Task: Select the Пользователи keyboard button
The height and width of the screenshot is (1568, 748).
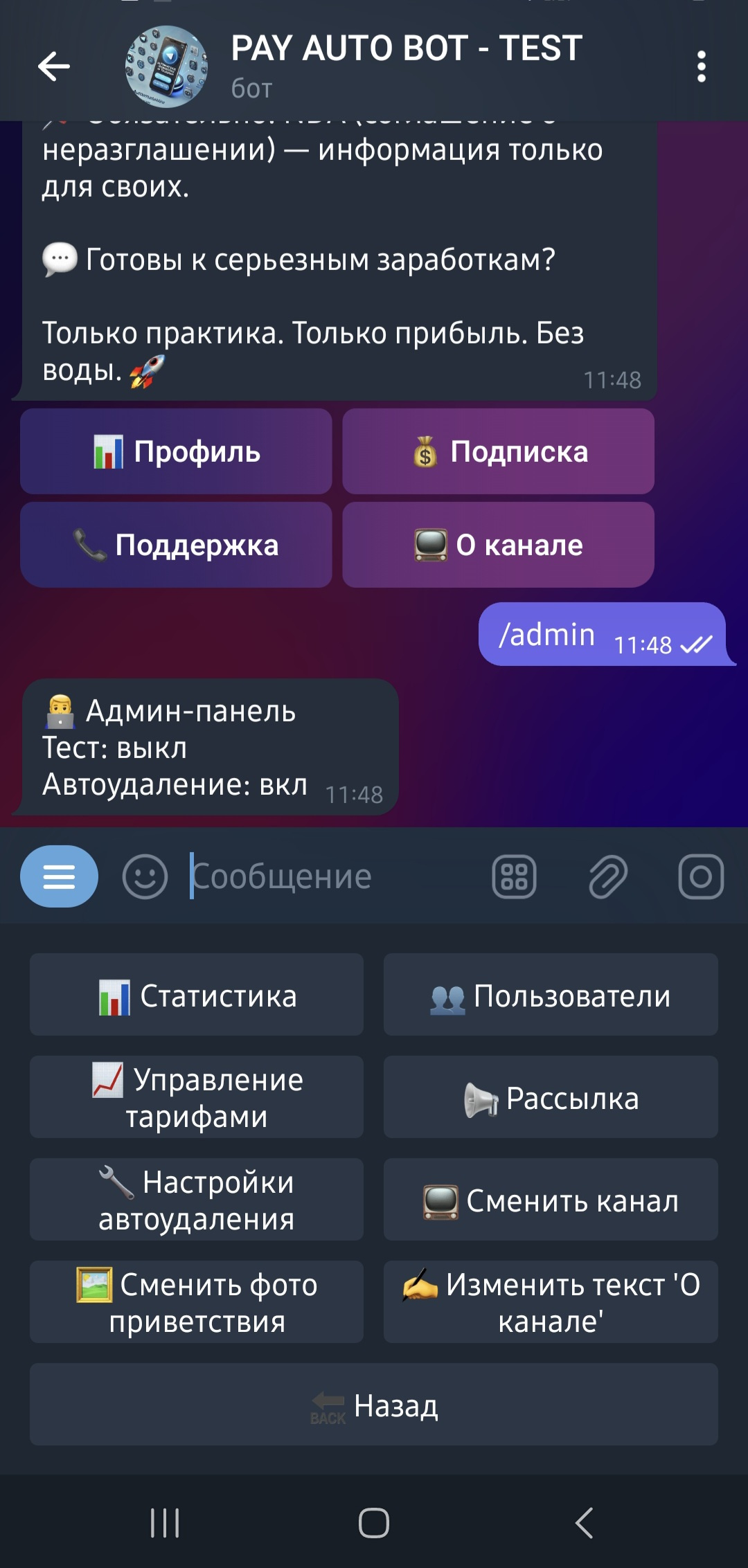Action: tap(551, 995)
